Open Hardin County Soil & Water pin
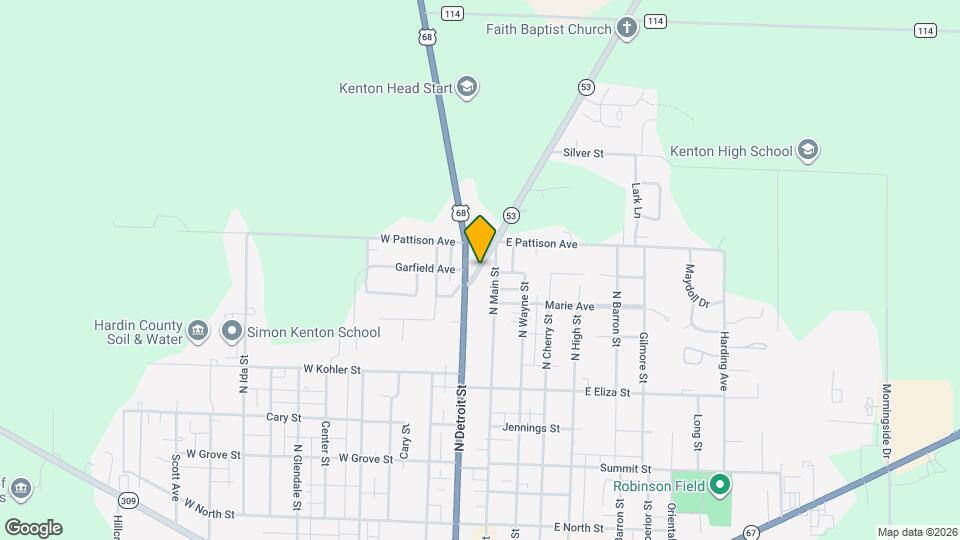 [197, 331]
